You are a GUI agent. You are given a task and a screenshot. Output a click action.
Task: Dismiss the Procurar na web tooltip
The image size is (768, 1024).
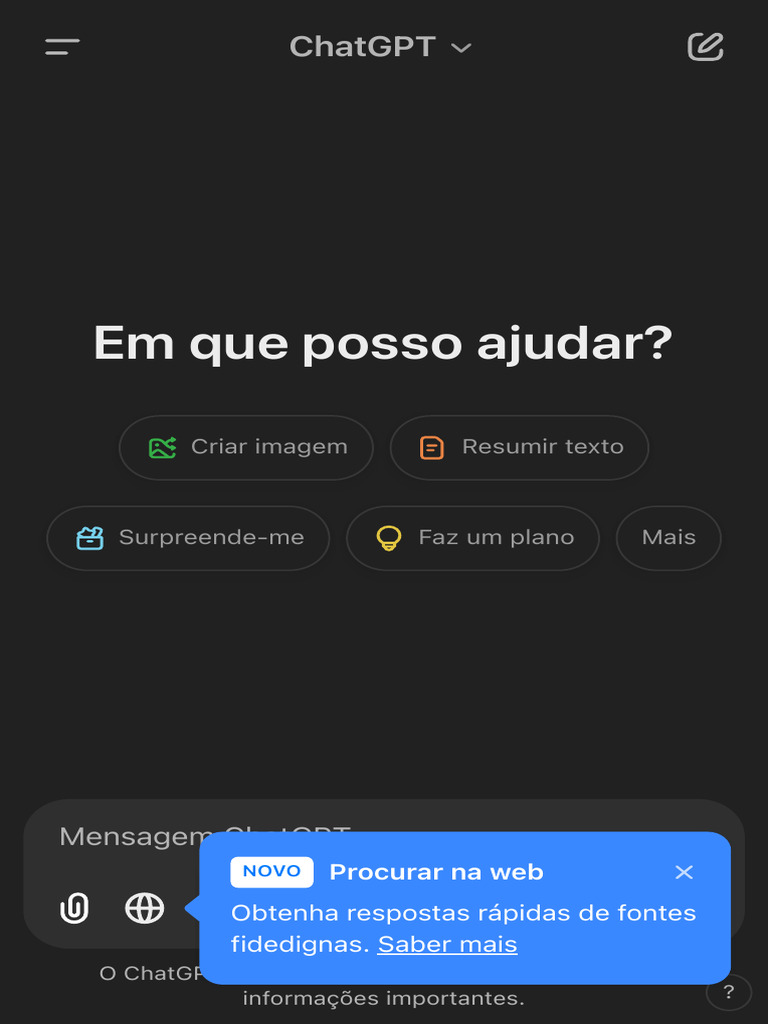(684, 872)
